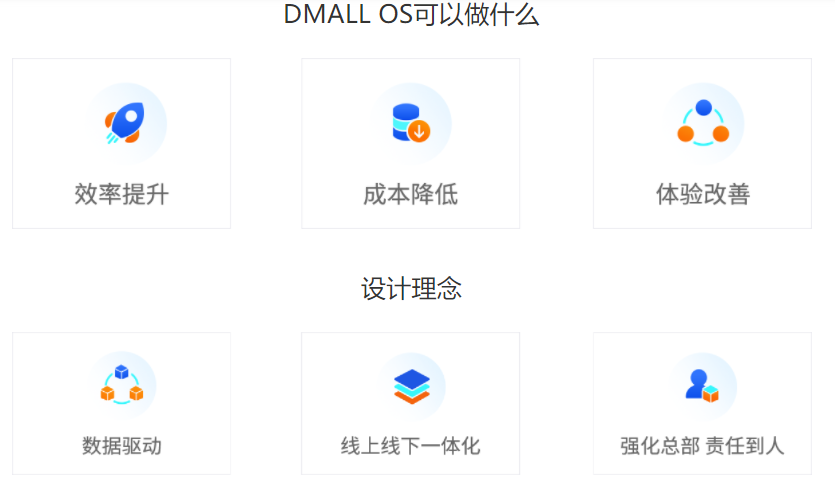This screenshot has height=494, width=835.
Task: Open the 强化总部 责任到人 card
Action: coord(702,403)
